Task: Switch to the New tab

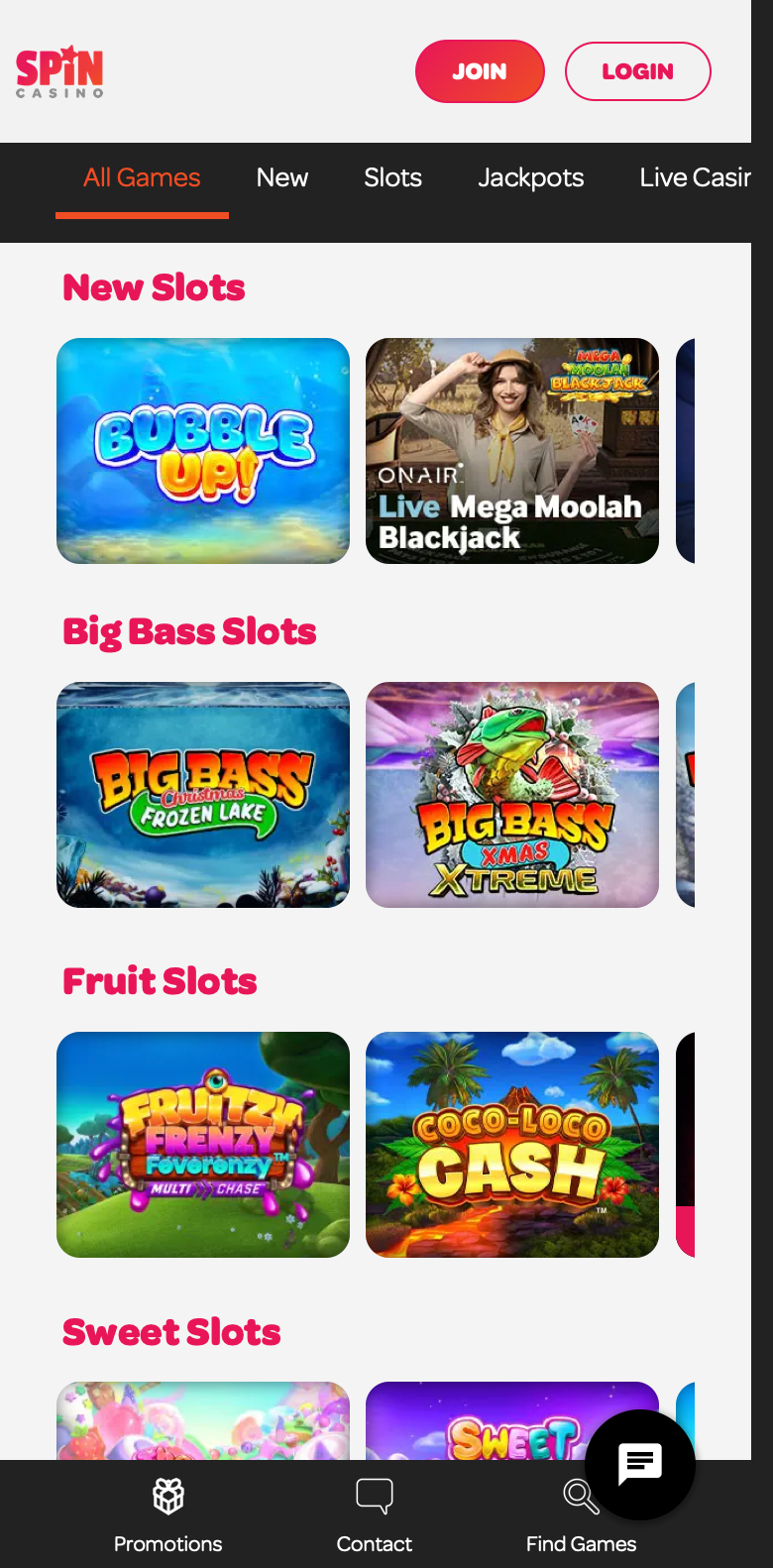Action: point(282,178)
